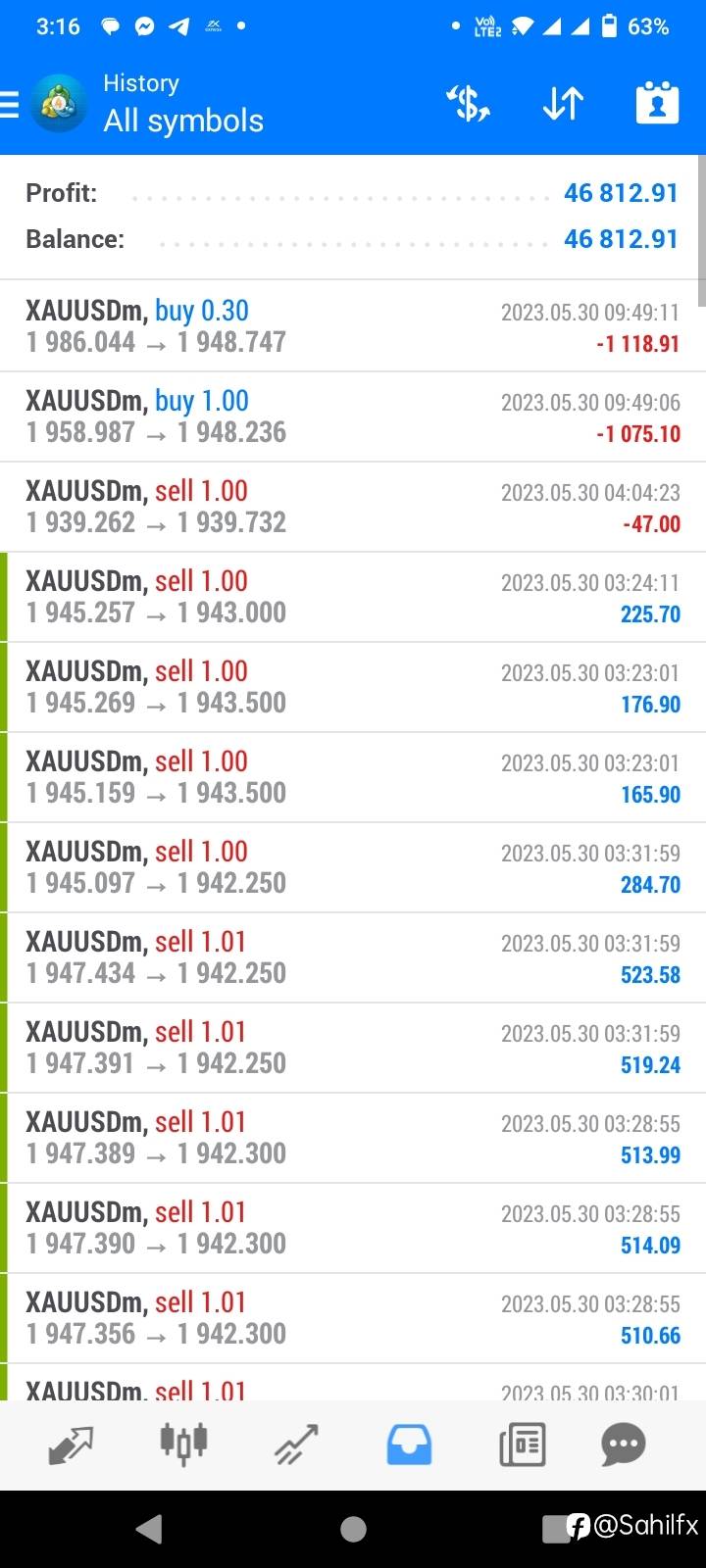Tap the system home button

(x=353, y=1529)
